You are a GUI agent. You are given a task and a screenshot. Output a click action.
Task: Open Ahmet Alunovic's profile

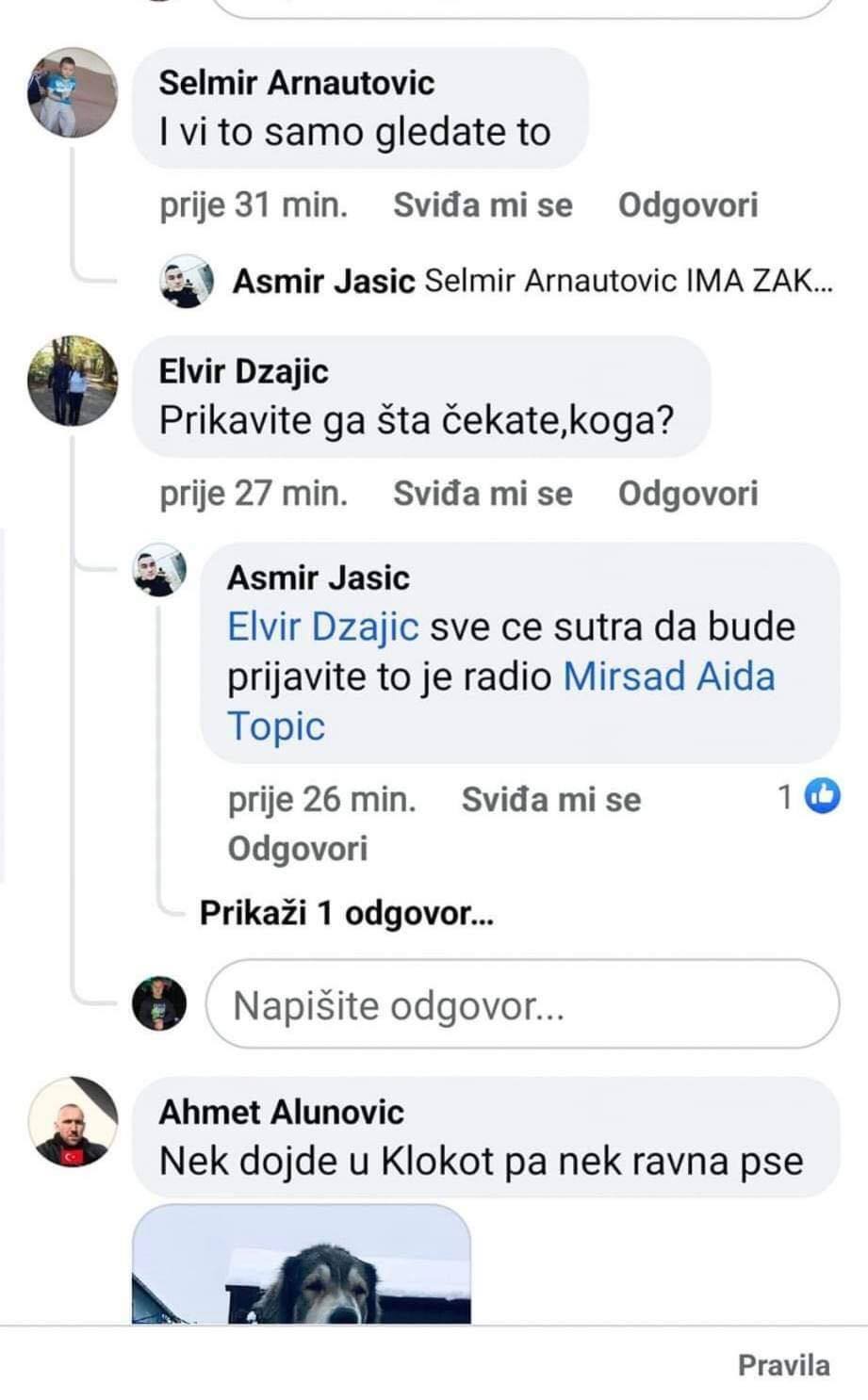pyautogui.click(x=281, y=1112)
